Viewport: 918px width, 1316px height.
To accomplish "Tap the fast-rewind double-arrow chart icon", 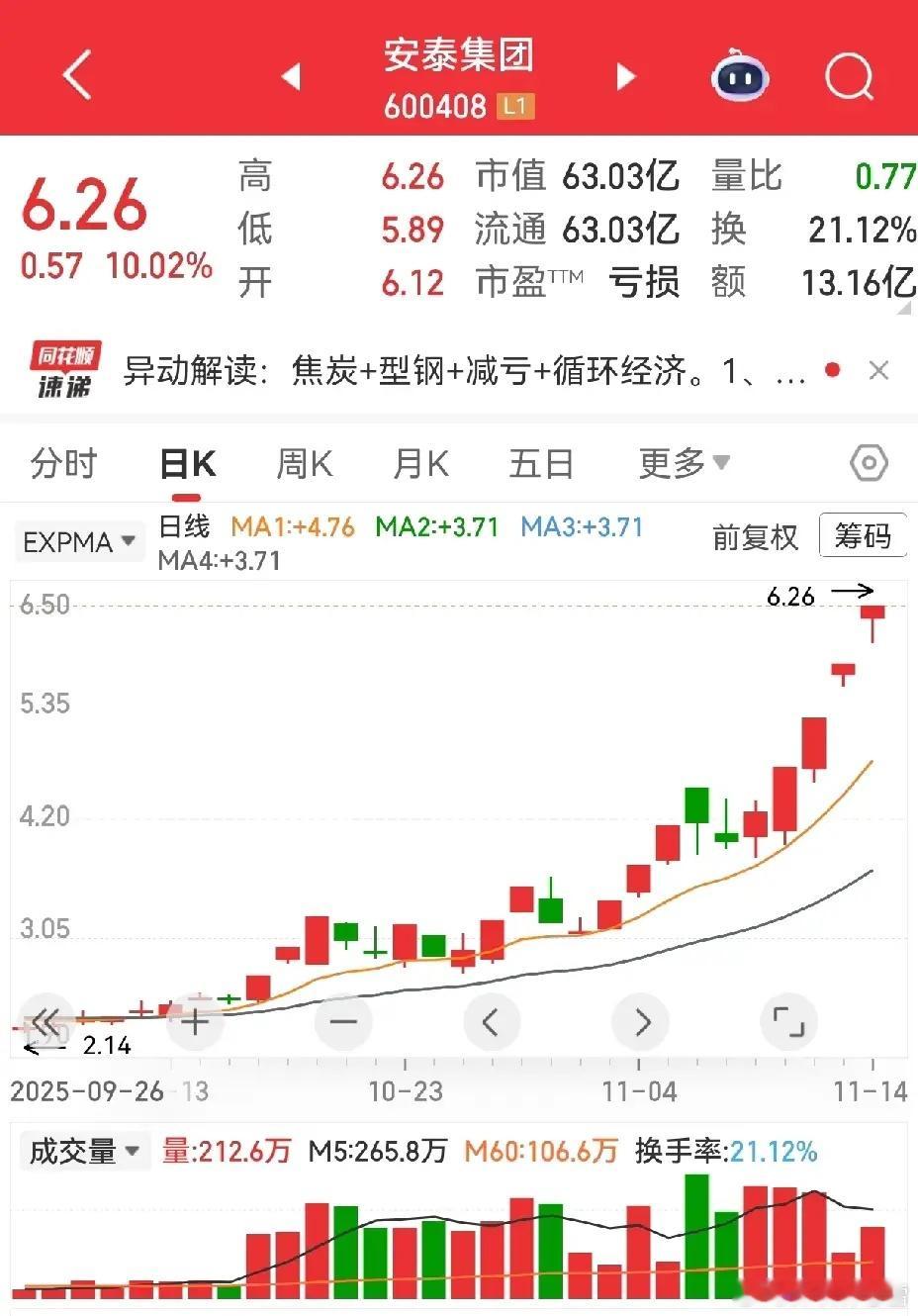I will point(46,1021).
